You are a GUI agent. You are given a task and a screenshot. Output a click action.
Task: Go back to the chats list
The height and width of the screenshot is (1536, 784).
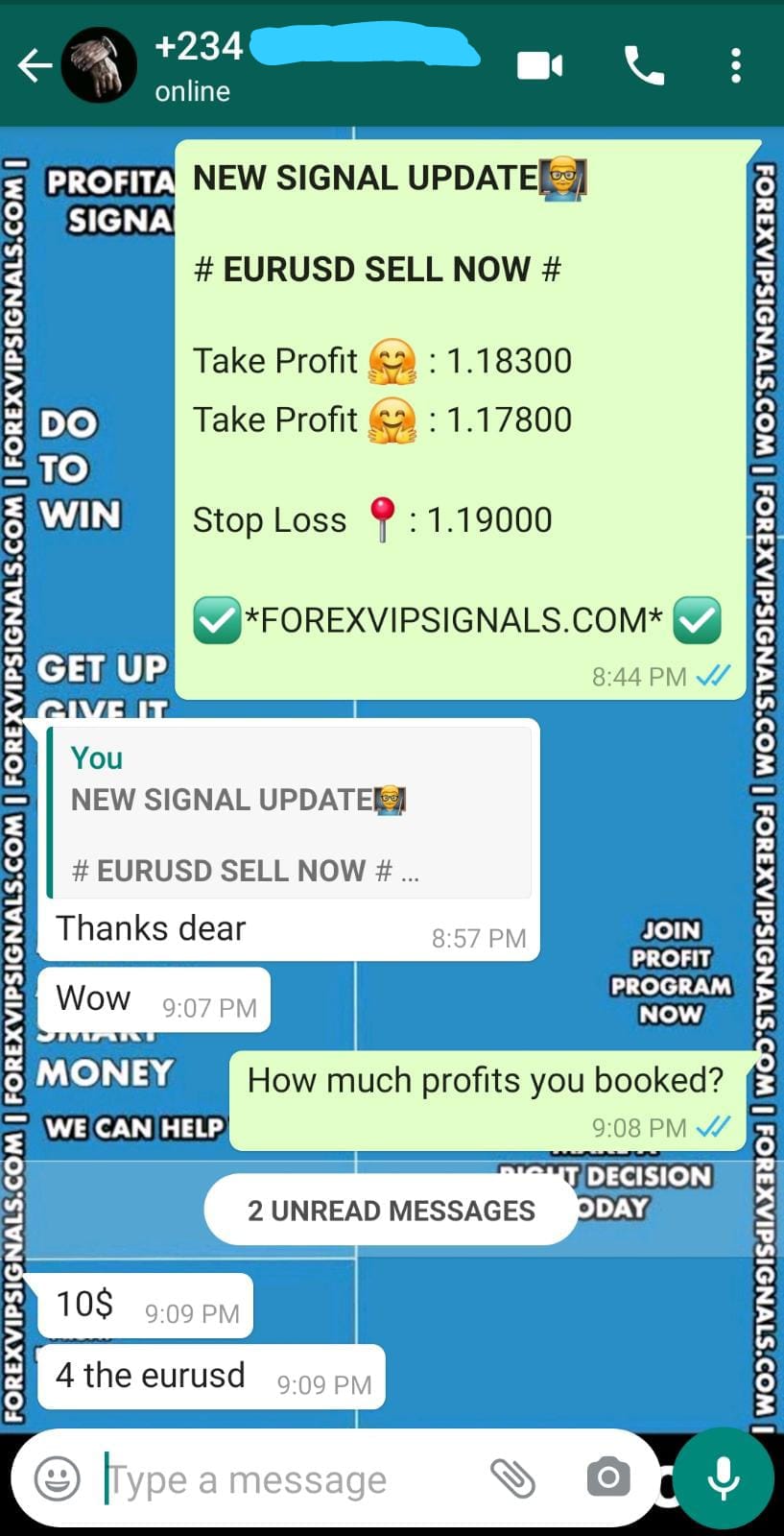point(35,65)
